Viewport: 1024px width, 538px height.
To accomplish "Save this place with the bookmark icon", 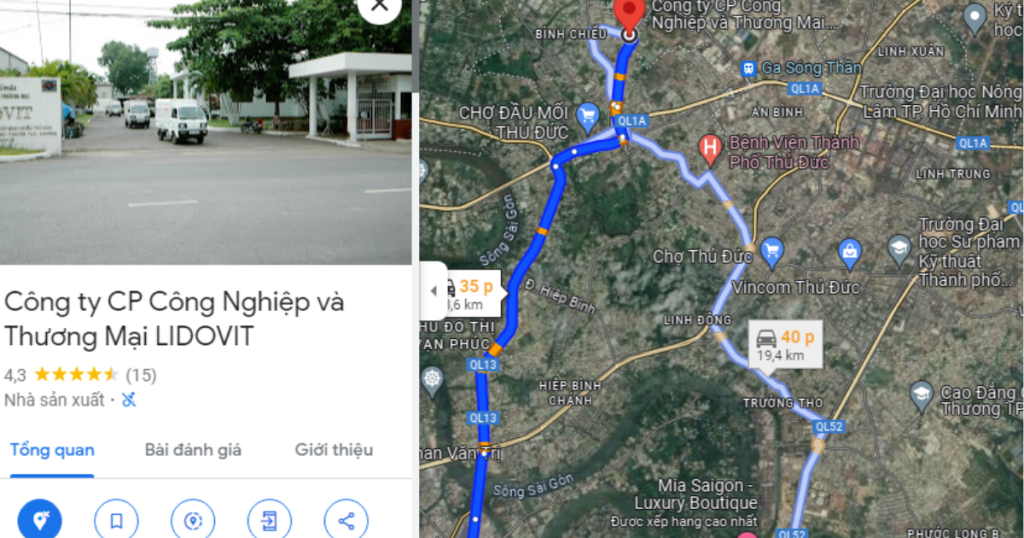I will click(116, 520).
